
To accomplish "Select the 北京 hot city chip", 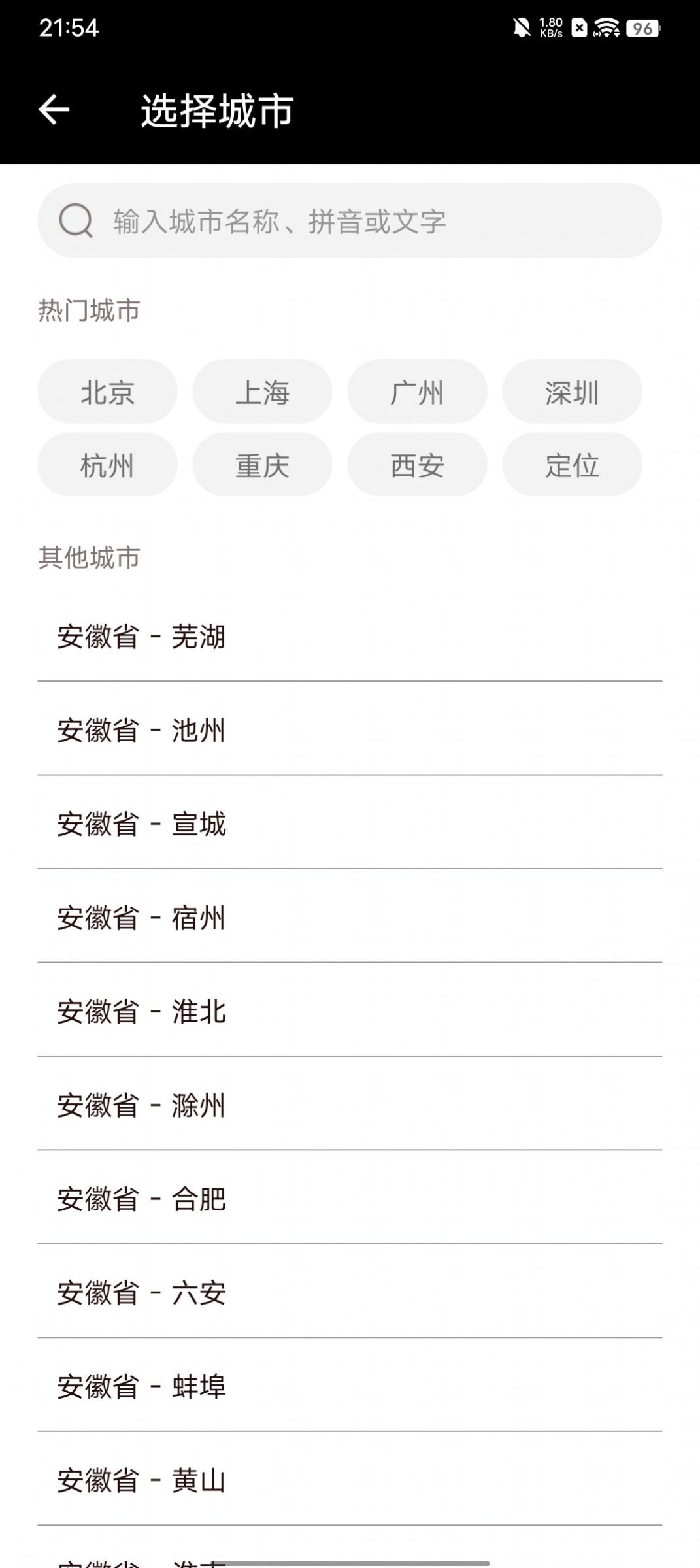I will [x=107, y=392].
